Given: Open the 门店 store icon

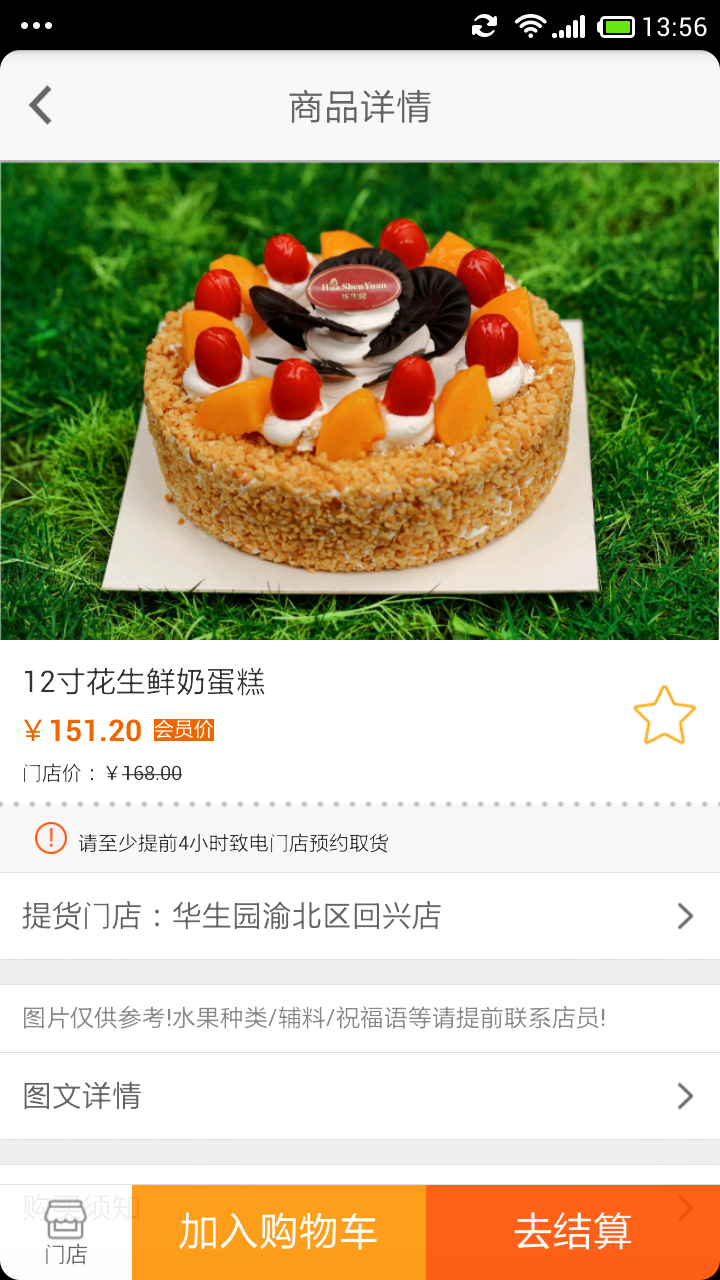Looking at the screenshot, I should click(x=66, y=1232).
